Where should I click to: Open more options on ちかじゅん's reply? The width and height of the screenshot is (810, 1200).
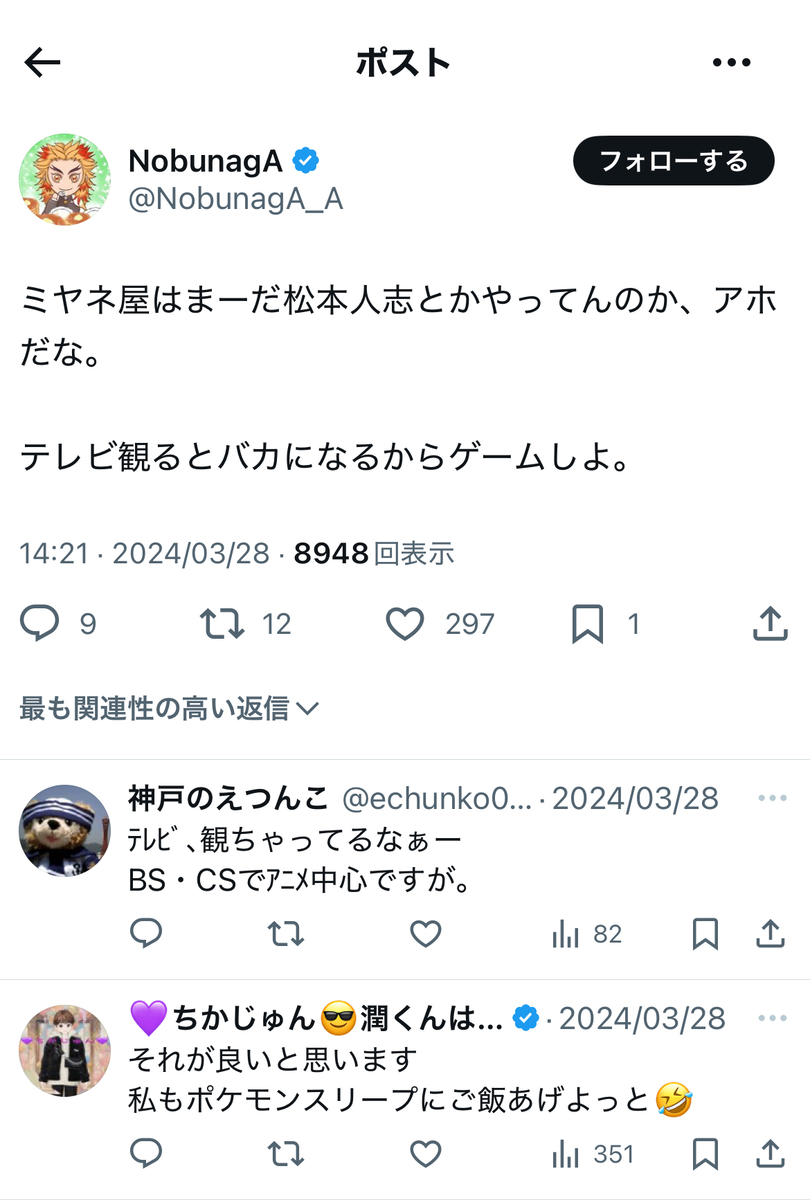click(x=772, y=1018)
